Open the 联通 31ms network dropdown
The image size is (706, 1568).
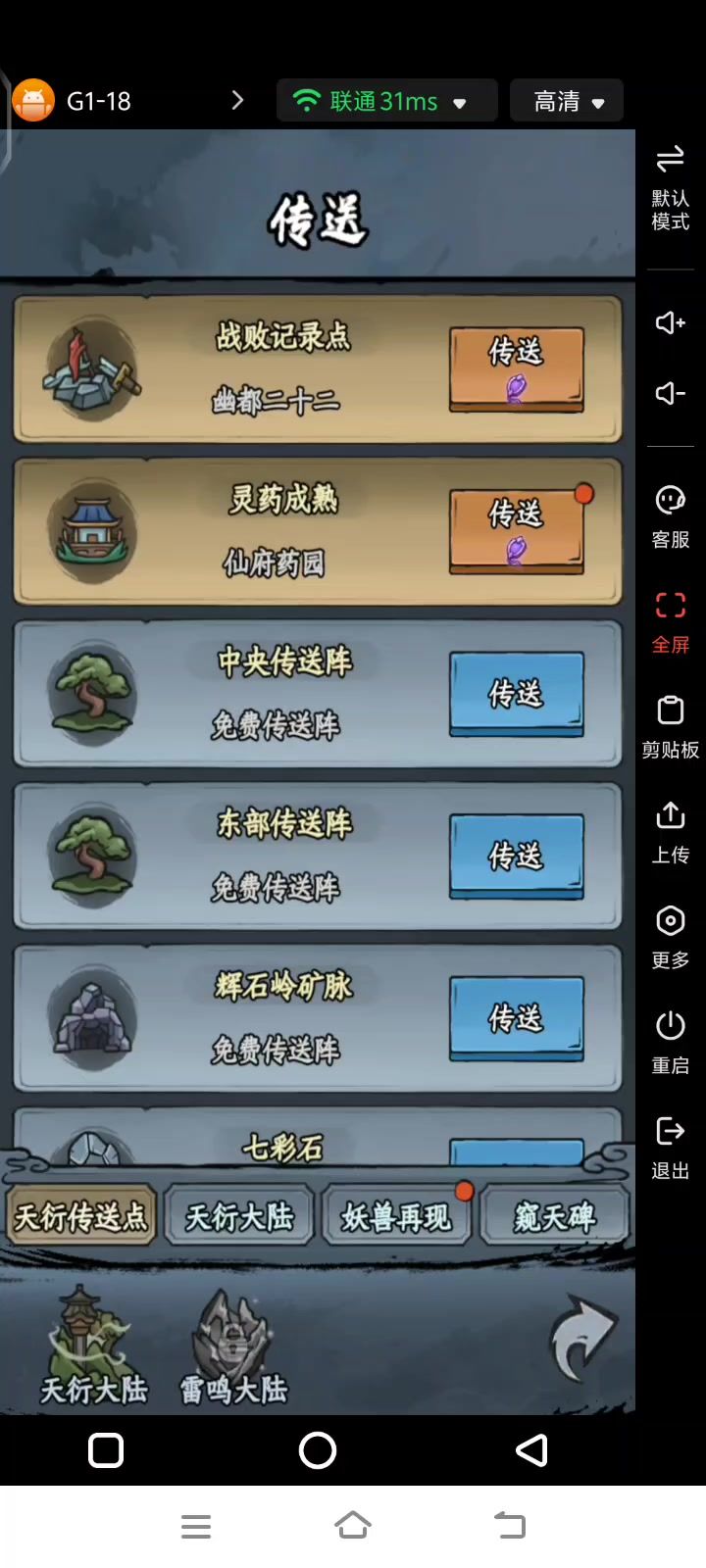click(386, 101)
